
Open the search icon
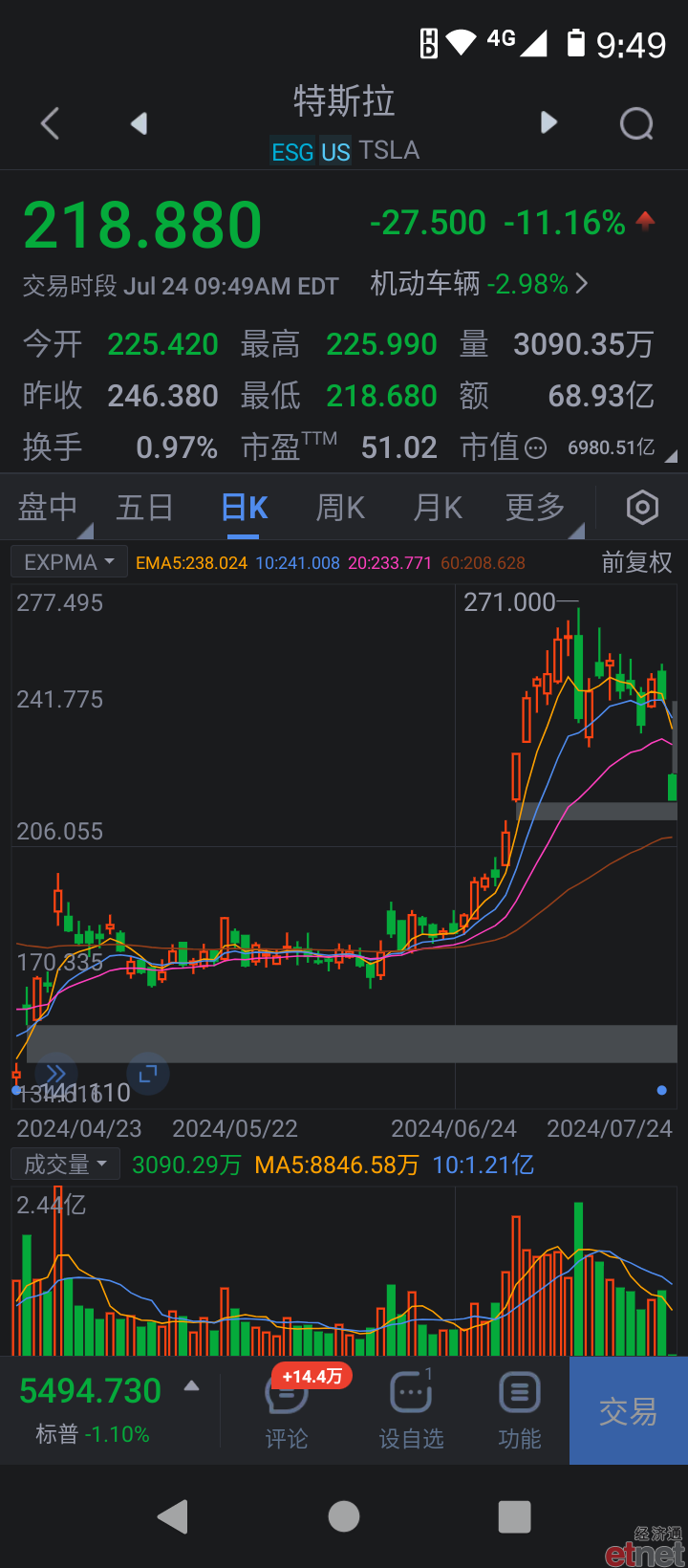636,123
